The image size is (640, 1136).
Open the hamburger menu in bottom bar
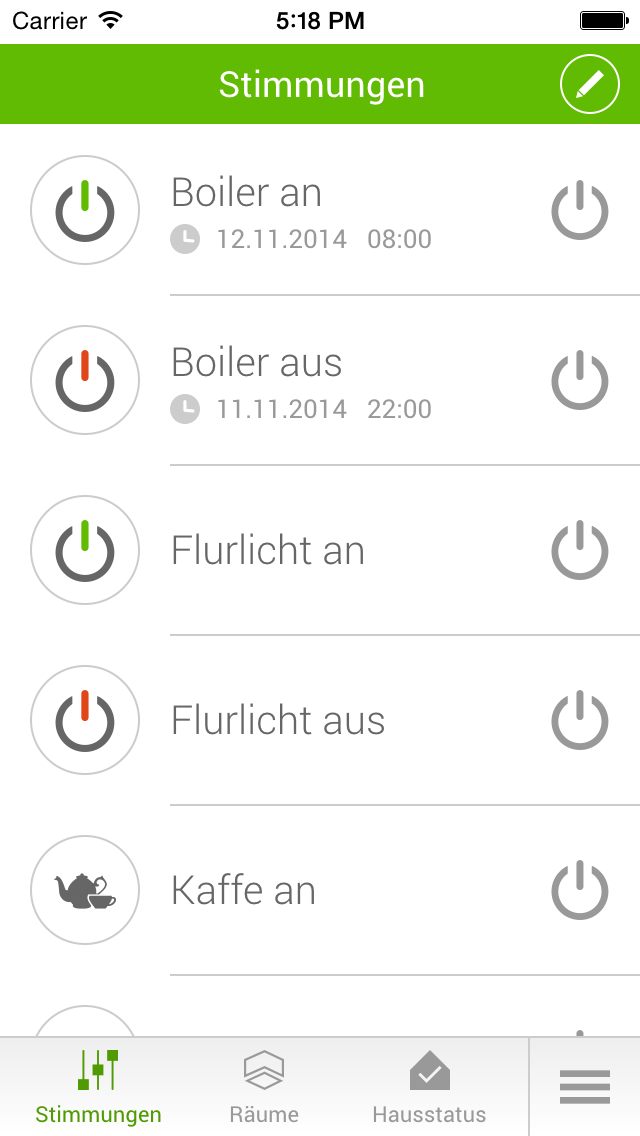(585, 1087)
